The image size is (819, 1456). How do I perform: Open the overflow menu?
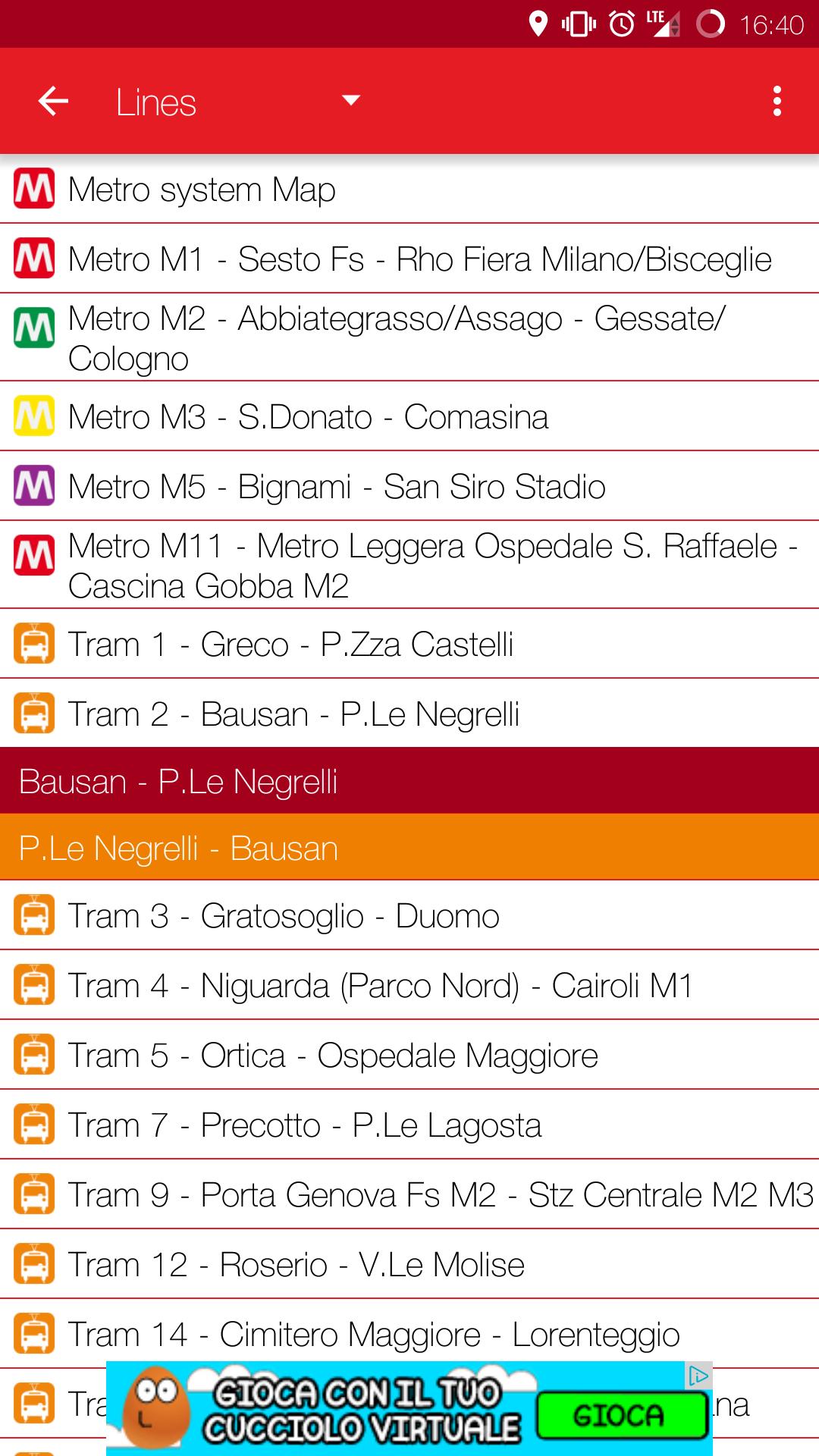coord(777,101)
